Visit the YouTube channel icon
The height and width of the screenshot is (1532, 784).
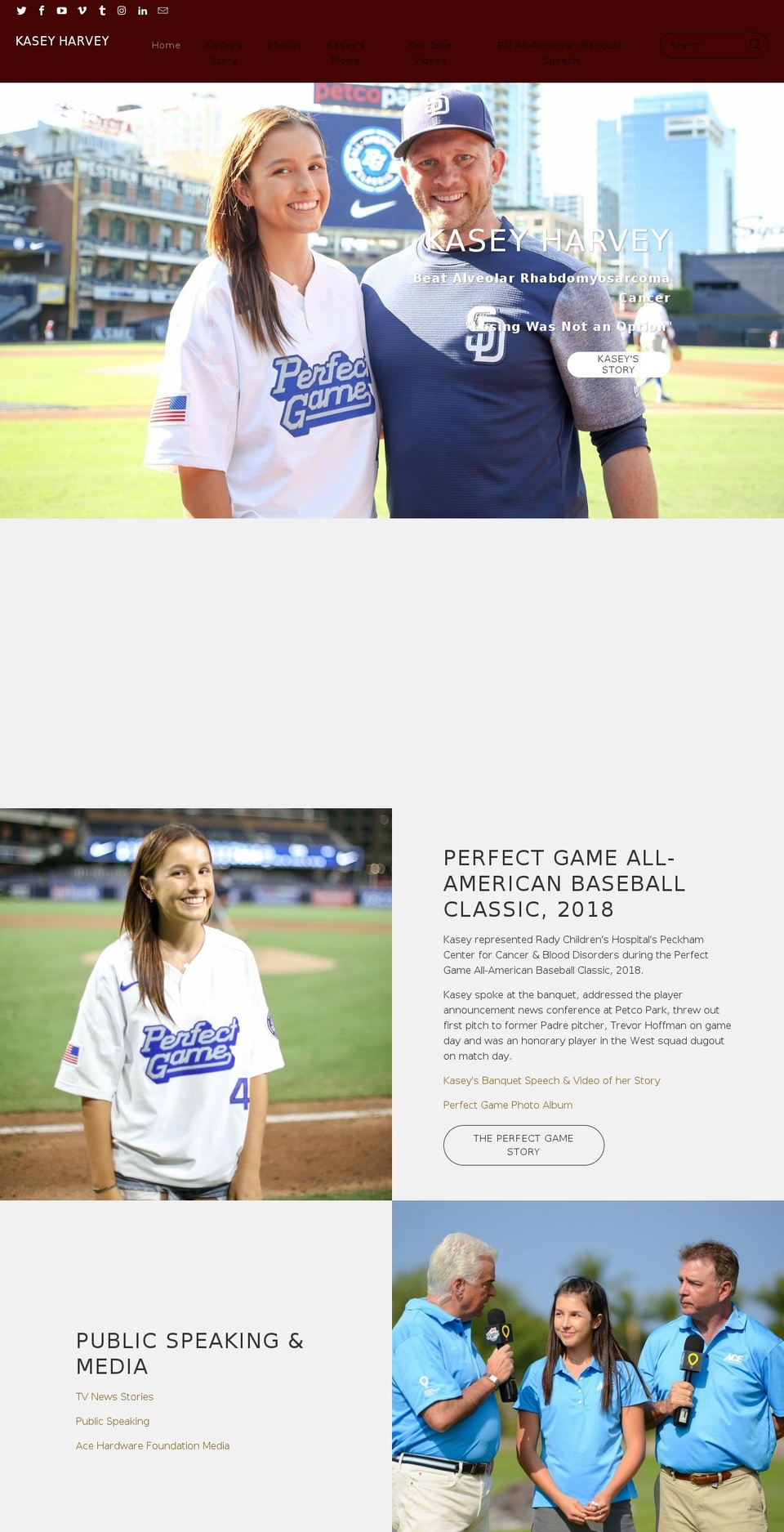(x=61, y=11)
